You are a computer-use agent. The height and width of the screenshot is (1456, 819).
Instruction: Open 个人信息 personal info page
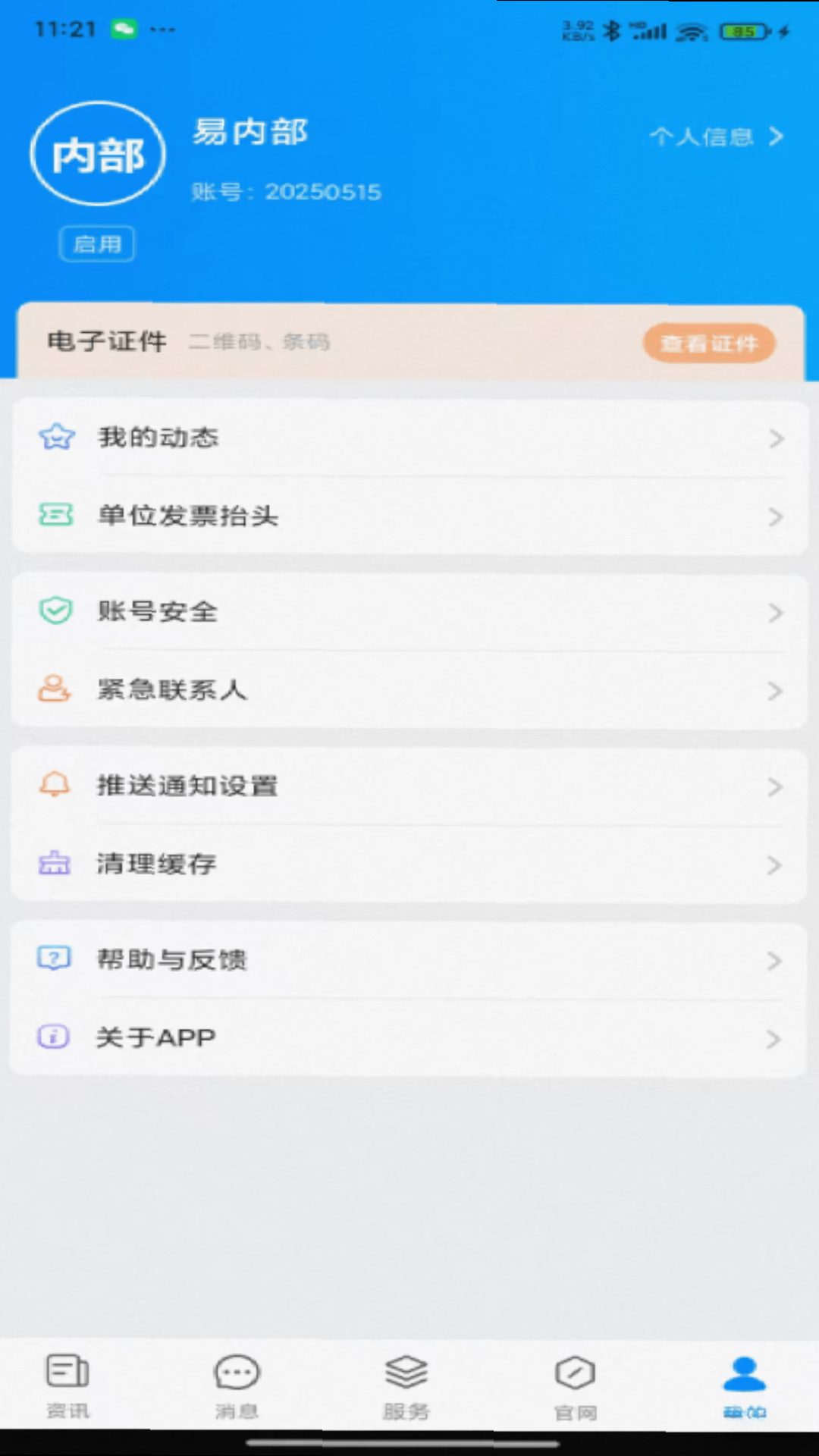coord(715,137)
